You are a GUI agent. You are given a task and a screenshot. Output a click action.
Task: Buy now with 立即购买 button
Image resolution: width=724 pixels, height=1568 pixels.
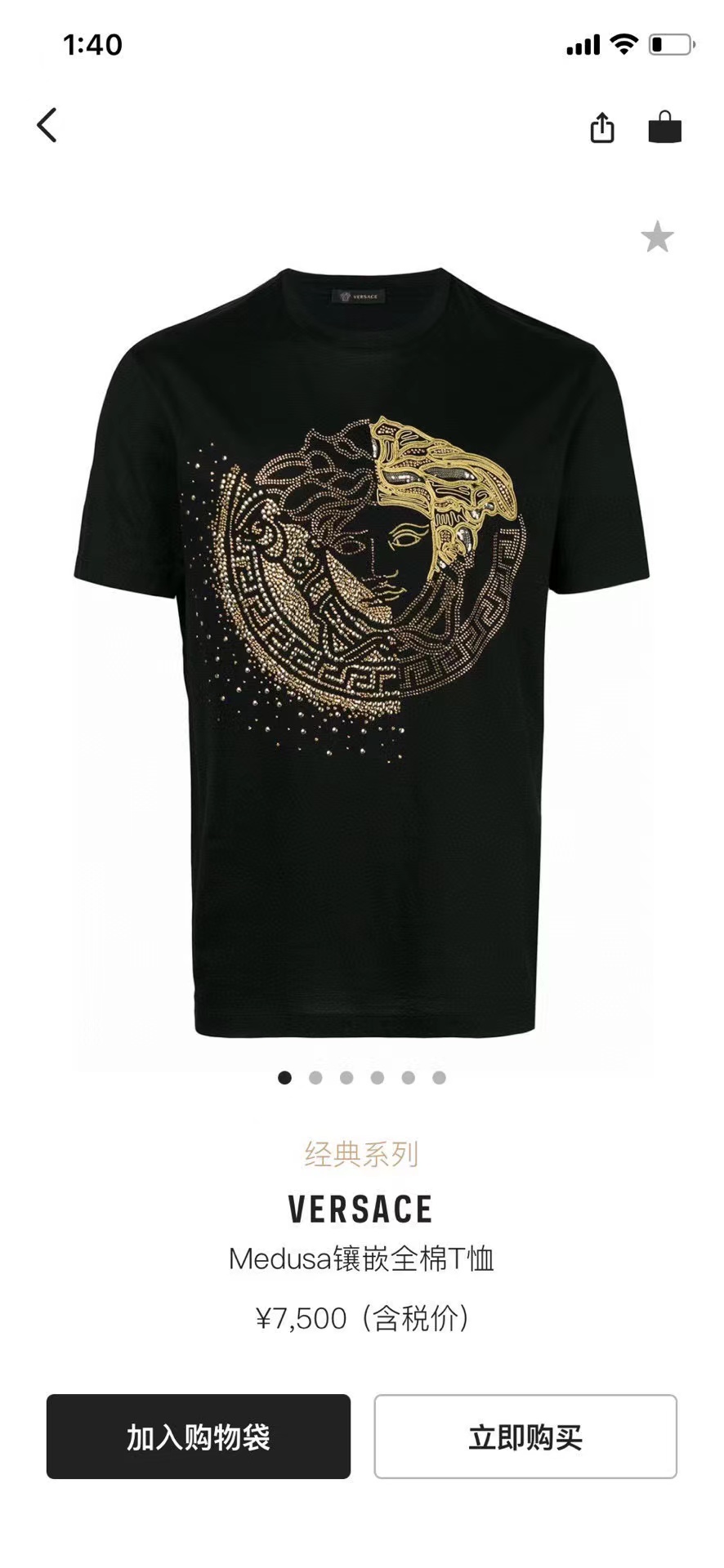(525, 1437)
